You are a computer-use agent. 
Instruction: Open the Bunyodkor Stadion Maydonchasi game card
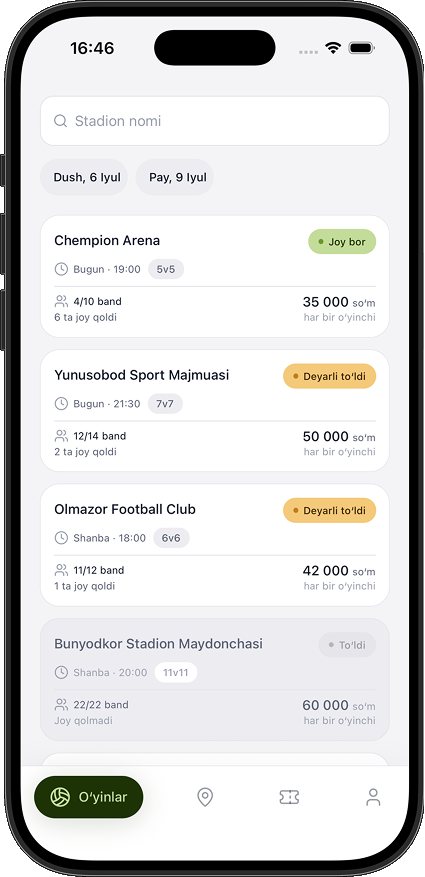(215, 679)
